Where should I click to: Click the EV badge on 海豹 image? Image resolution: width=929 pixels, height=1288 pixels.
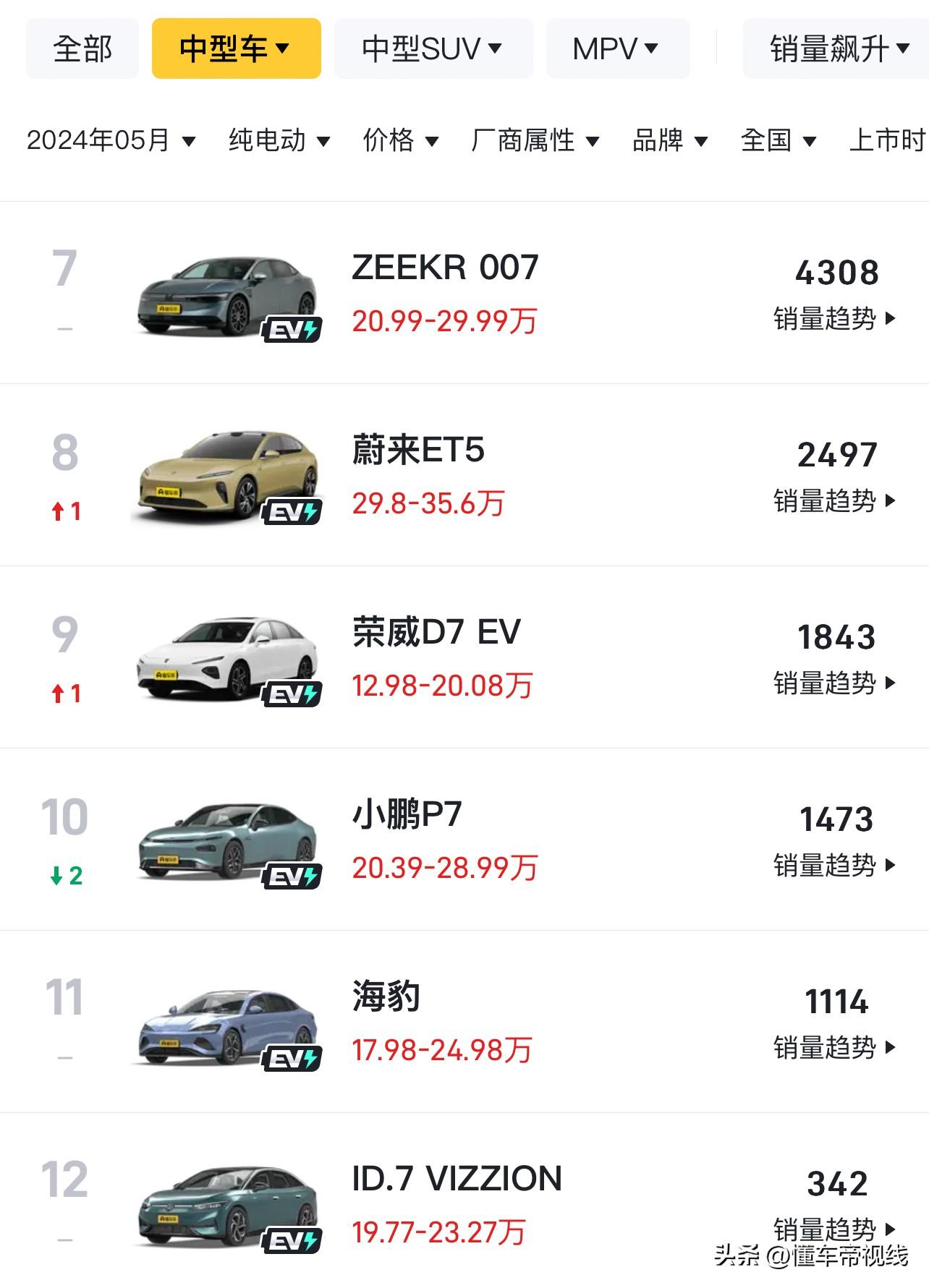click(292, 1059)
